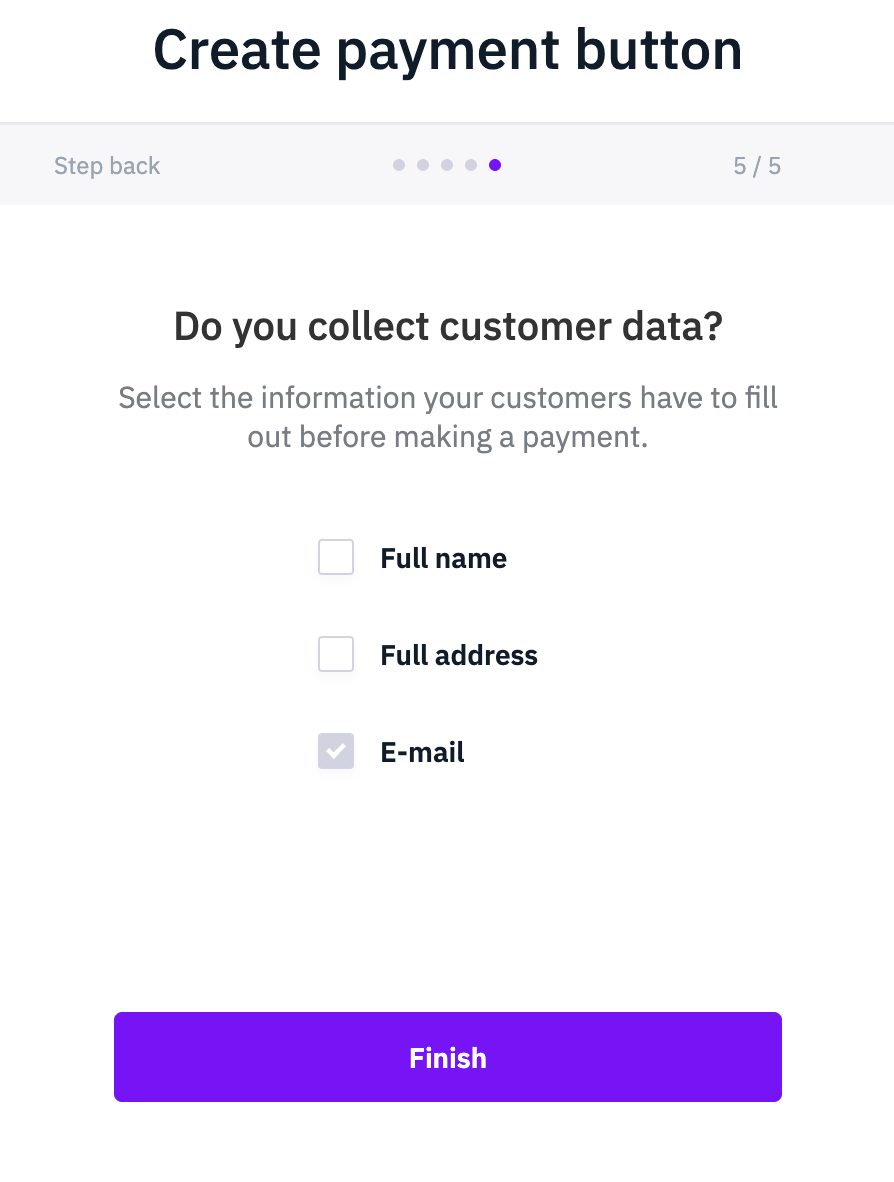Enable the Full address checkbox

(336, 654)
